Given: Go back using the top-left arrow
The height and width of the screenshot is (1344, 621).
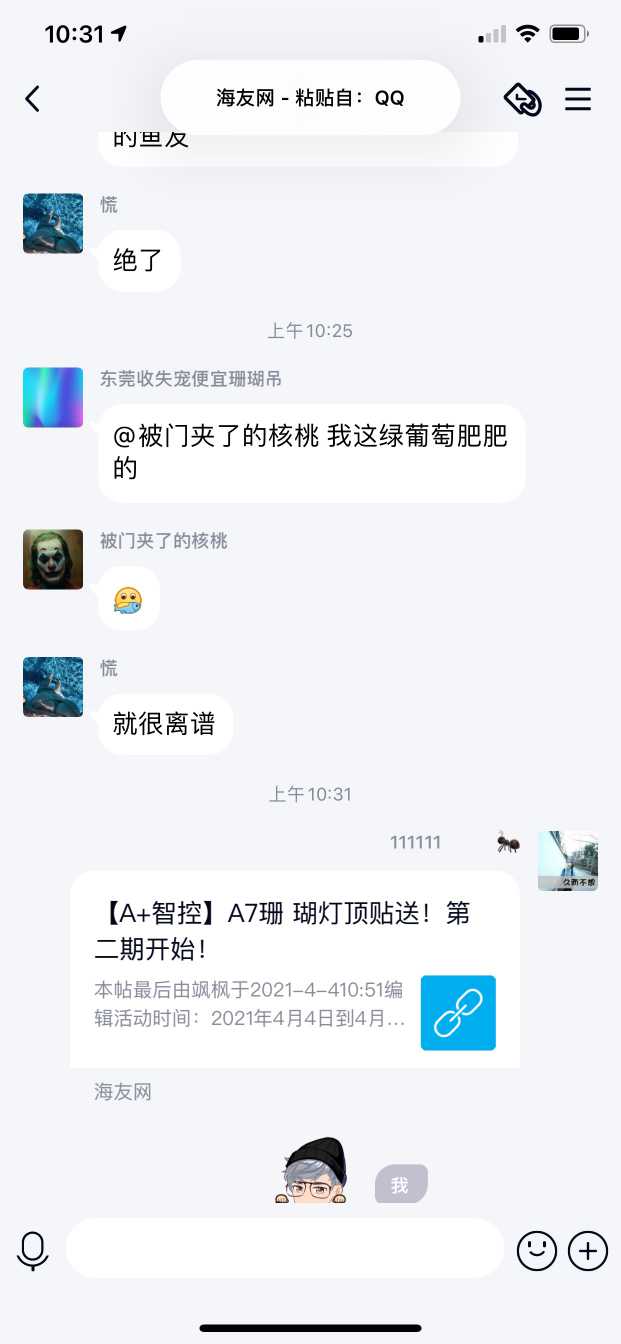Looking at the screenshot, I should click(33, 98).
